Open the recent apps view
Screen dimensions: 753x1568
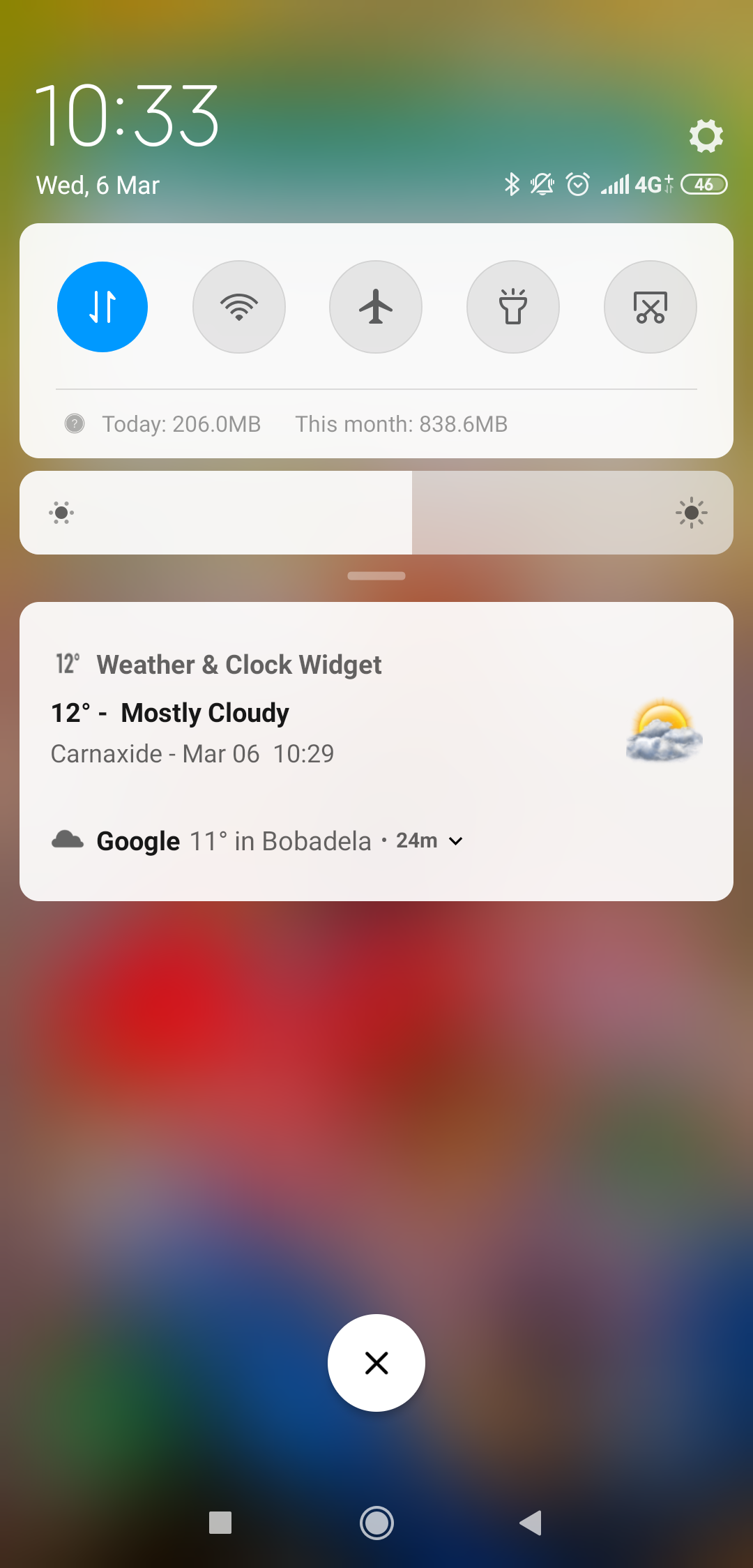pos(220,1523)
